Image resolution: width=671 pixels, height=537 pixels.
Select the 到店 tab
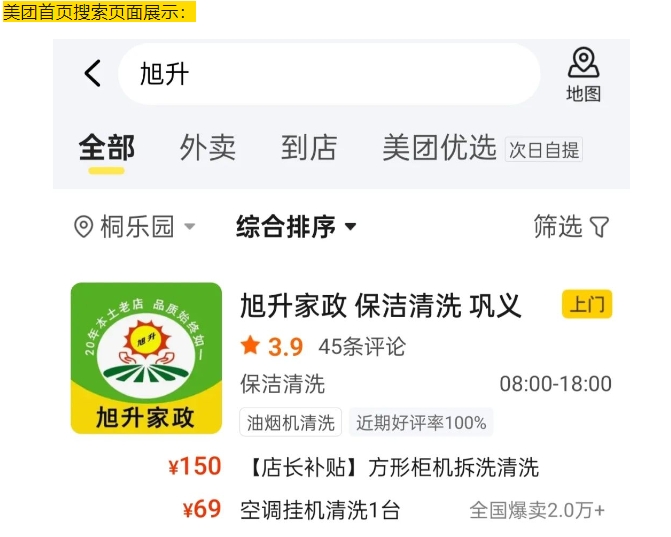pyautogui.click(x=309, y=148)
